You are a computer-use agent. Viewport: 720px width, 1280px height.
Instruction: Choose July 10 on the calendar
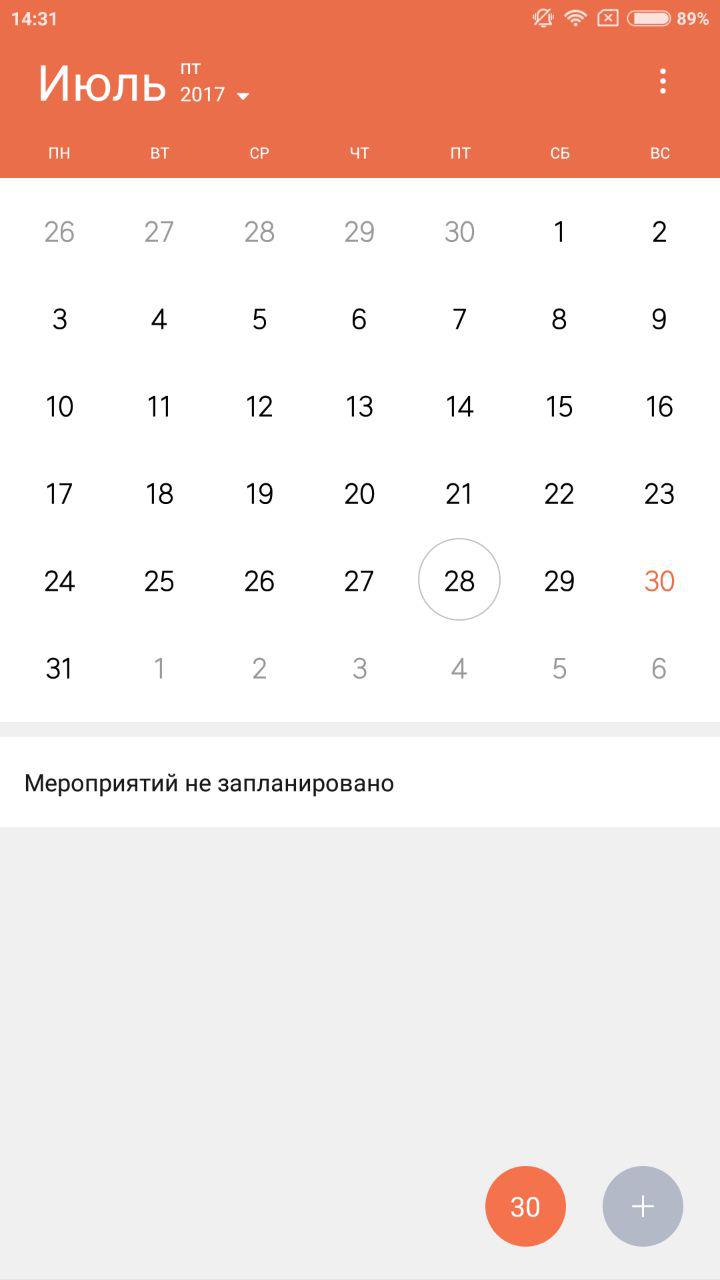59,407
